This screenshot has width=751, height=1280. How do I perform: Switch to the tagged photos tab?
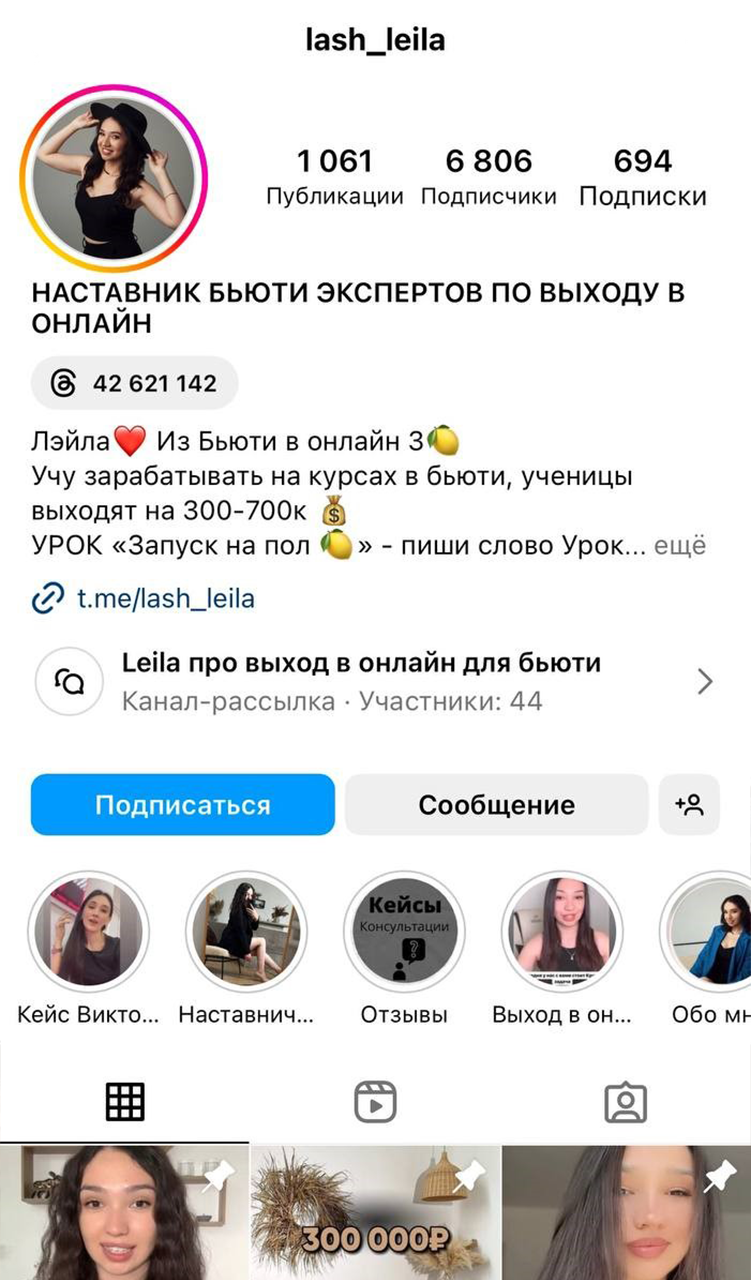626,1102
